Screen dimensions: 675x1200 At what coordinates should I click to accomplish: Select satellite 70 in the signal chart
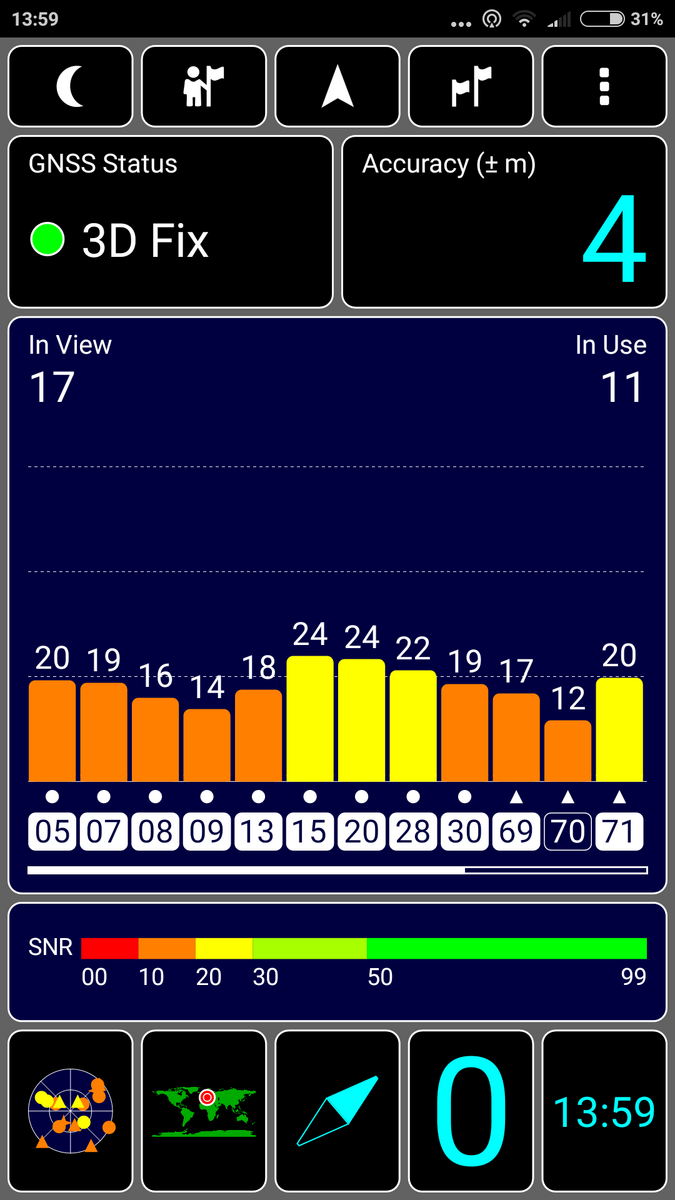click(568, 832)
